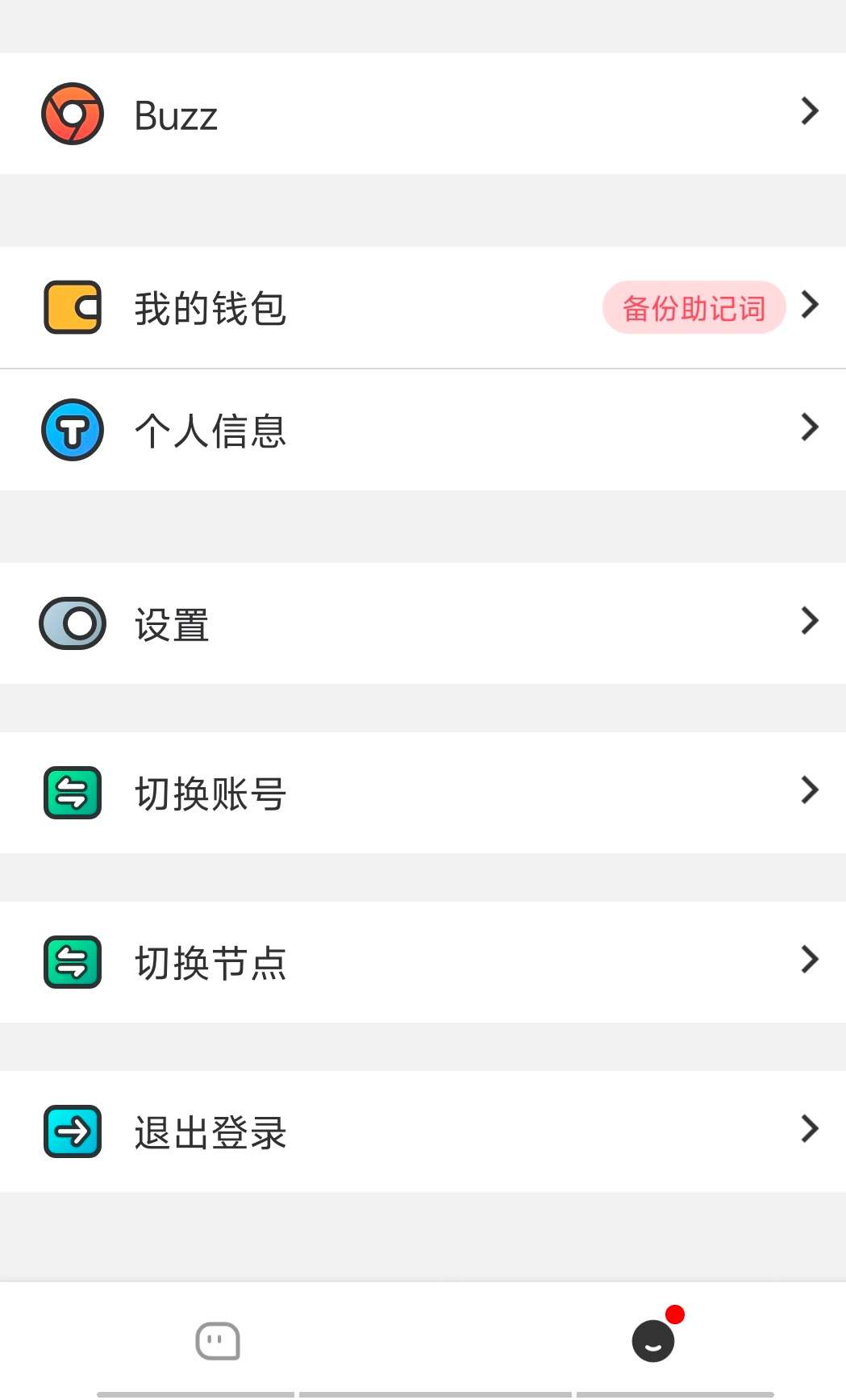Tap the 备份助记词 backup badge
This screenshot has height=1400, width=846.
click(694, 308)
